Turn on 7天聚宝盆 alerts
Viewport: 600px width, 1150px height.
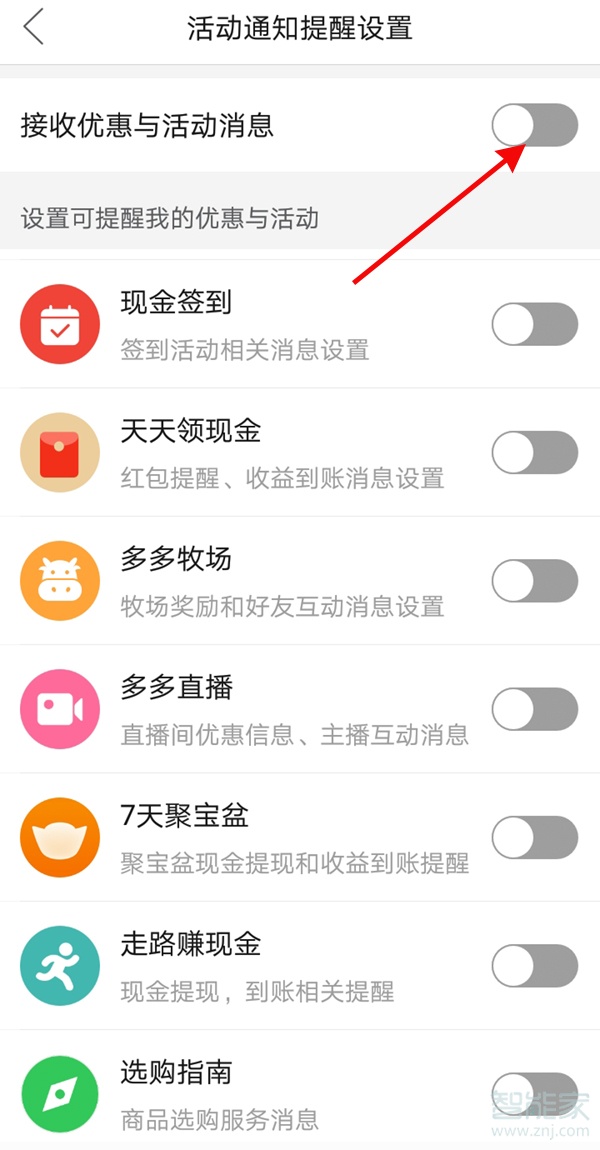point(534,837)
